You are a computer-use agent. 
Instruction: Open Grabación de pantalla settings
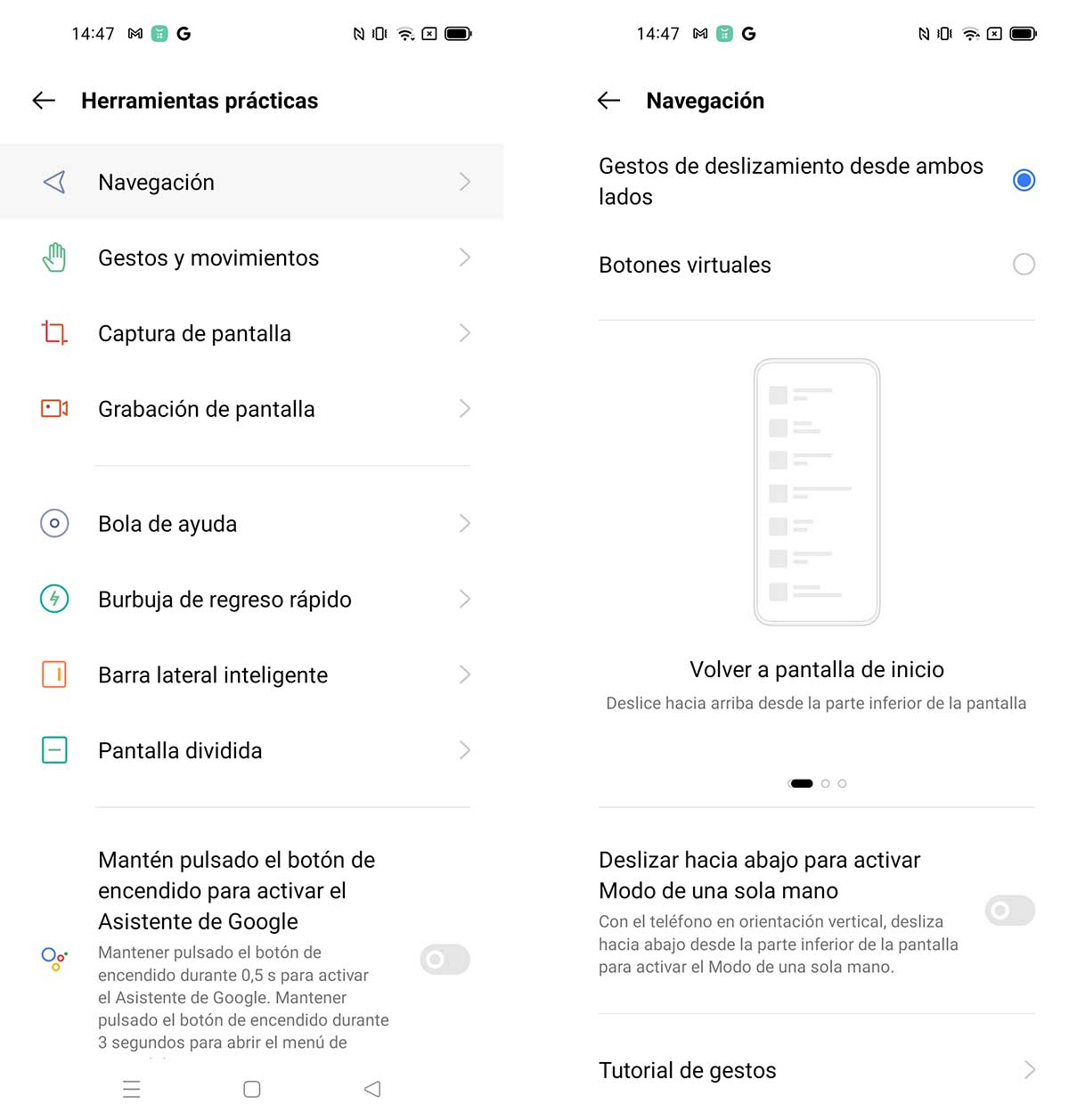point(252,409)
